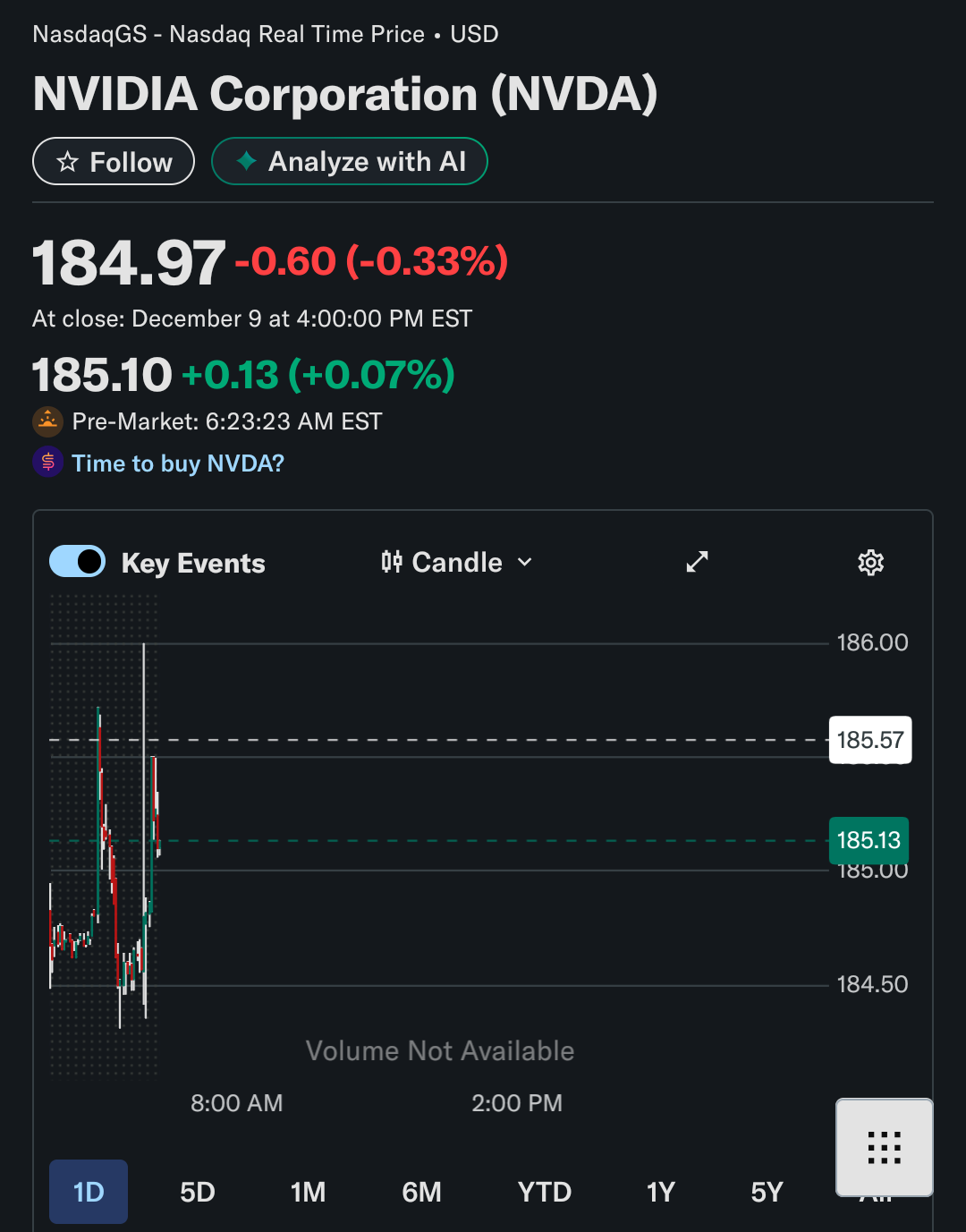Switch to the 5D range
The height and width of the screenshot is (1232, 966).
(198, 1192)
